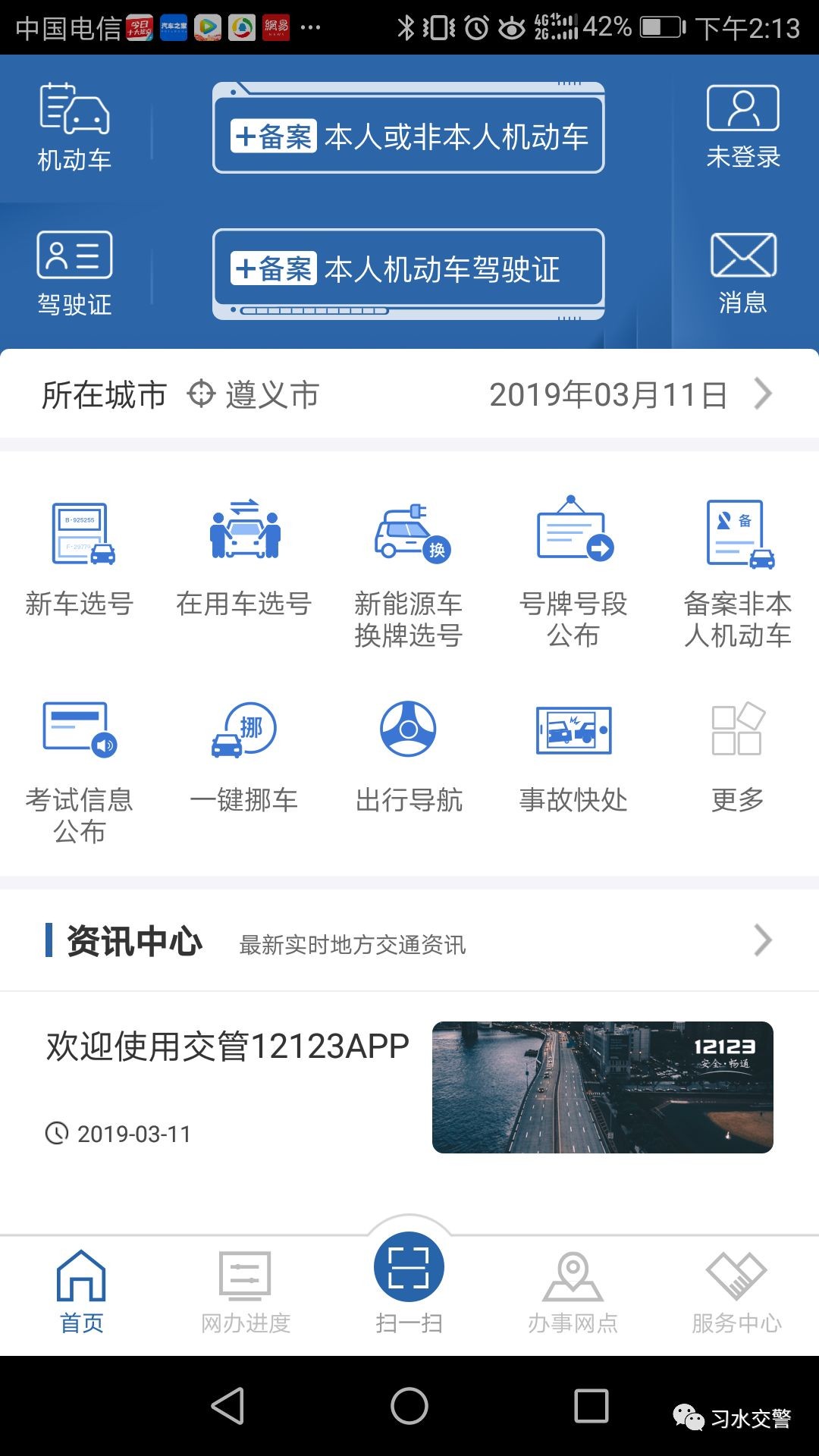Viewport: 819px width, 1456px height.
Task: Launch 一键挪车 feature
Action: coord(244,757)
